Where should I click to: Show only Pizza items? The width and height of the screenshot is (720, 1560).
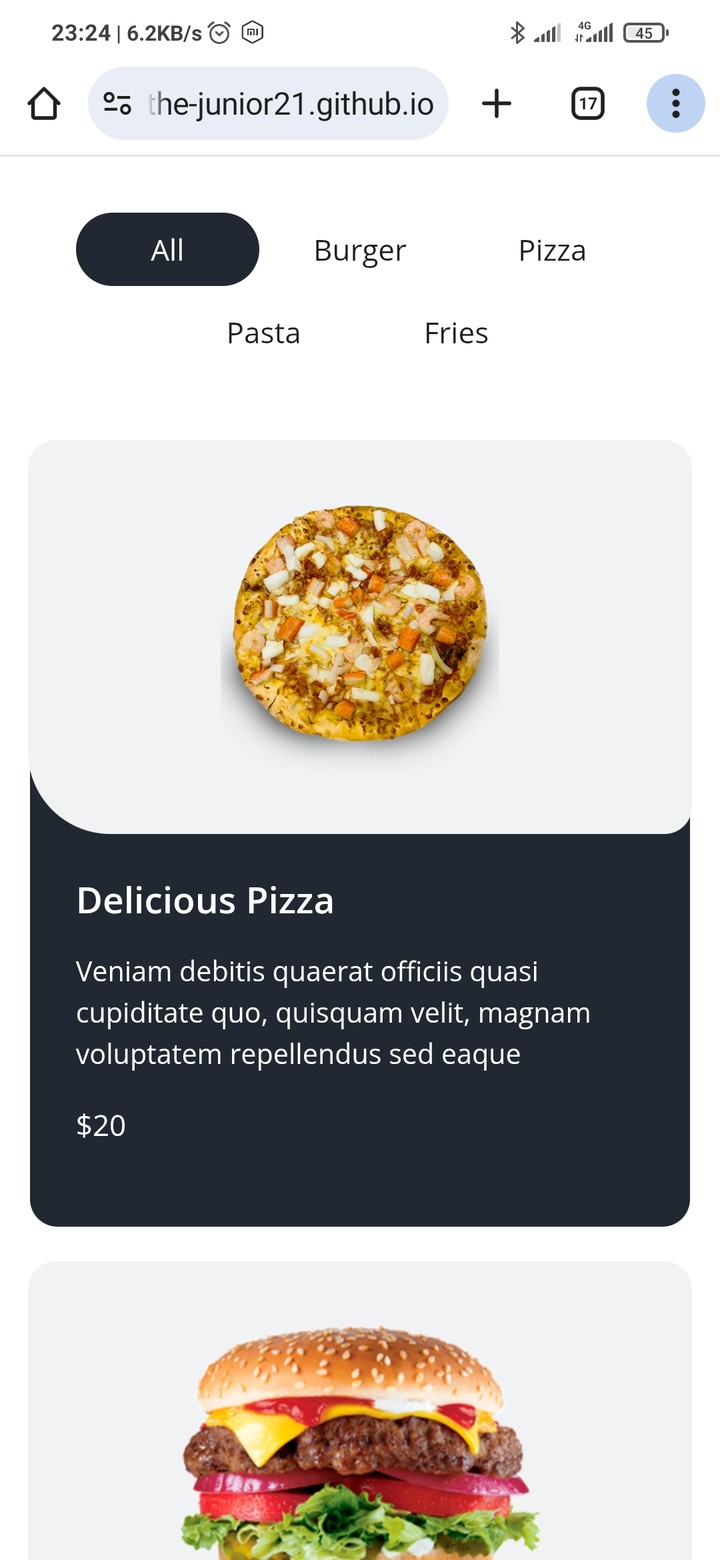pyautogui.click(x=552, y=250)
